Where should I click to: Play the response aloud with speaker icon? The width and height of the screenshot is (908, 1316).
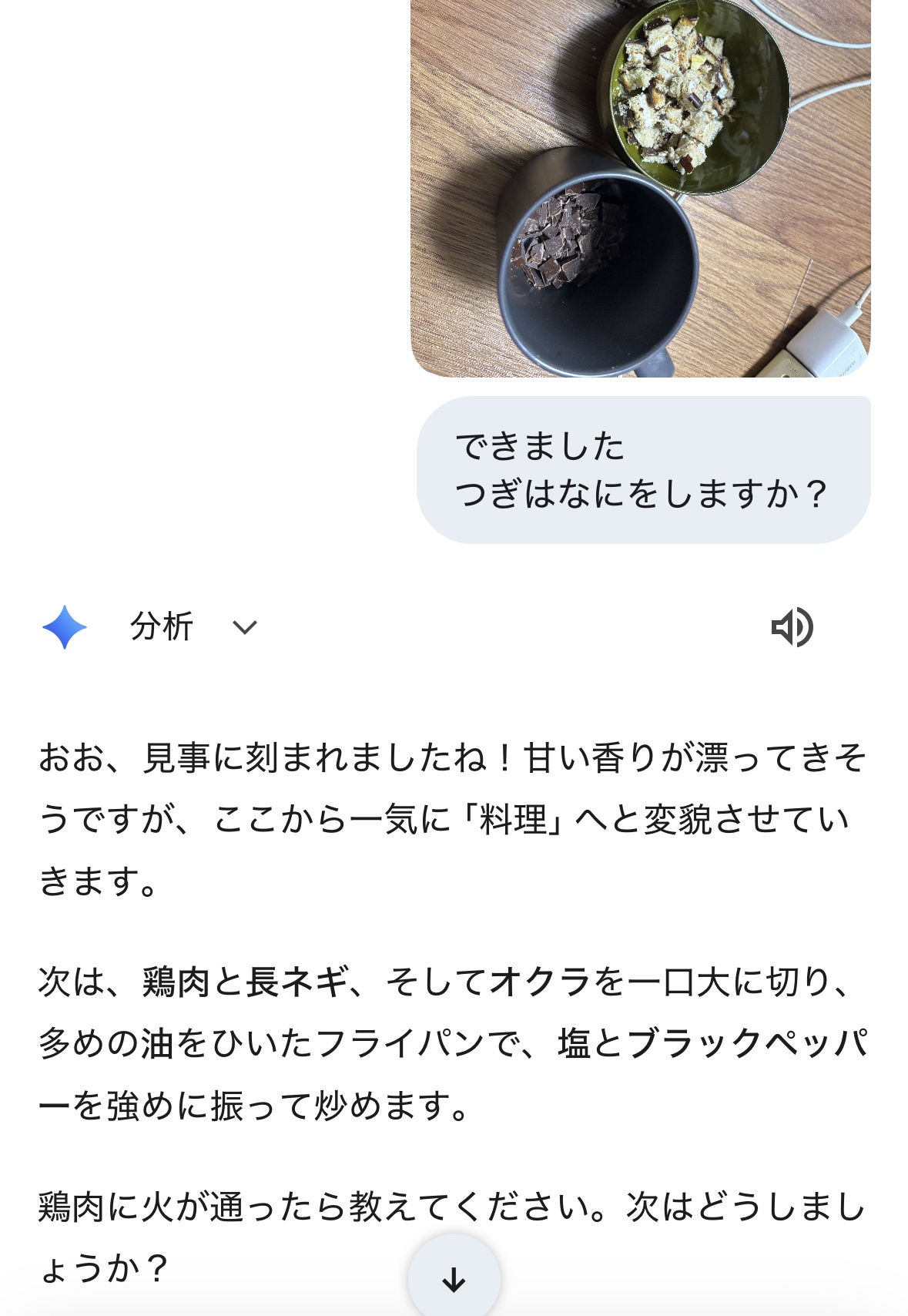pos(792,627)
